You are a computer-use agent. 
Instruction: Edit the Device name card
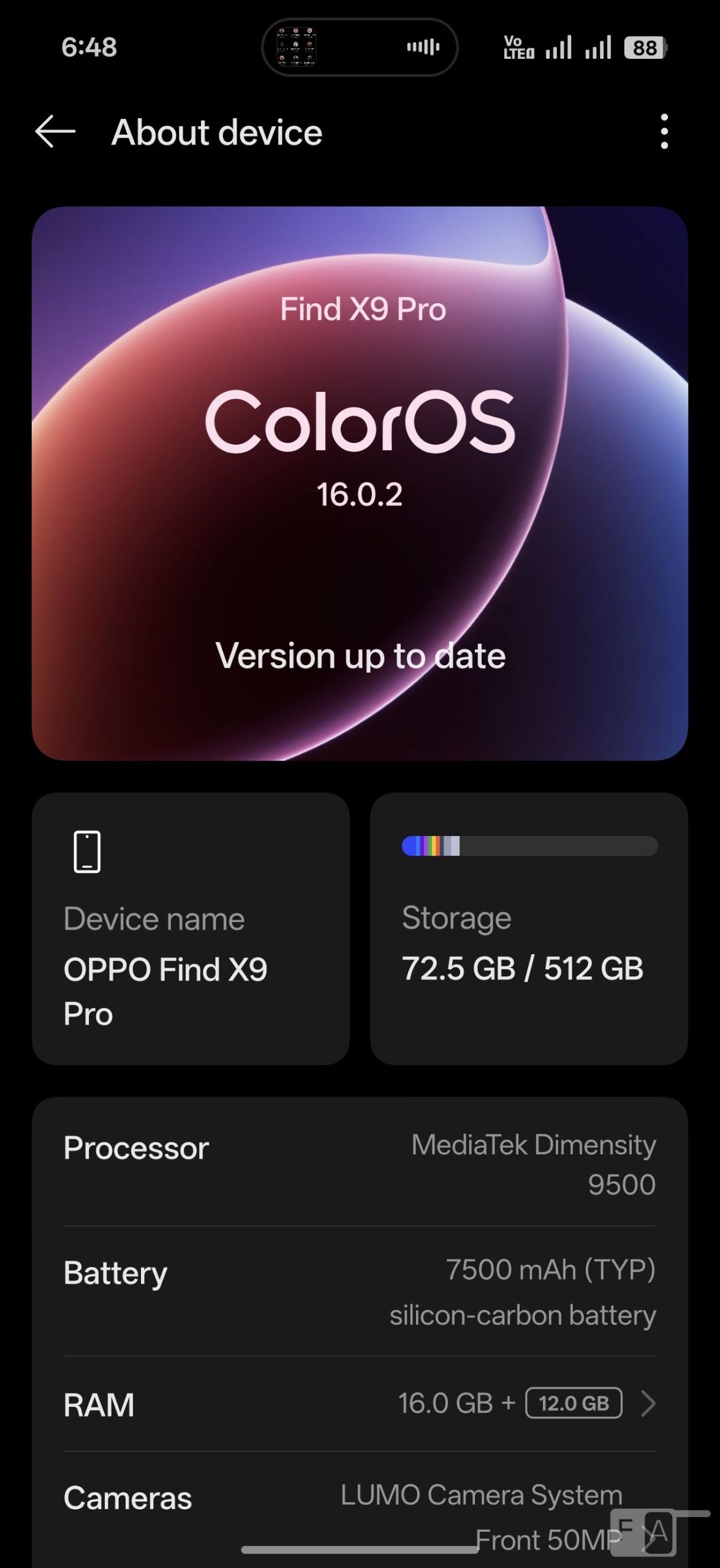191,929
